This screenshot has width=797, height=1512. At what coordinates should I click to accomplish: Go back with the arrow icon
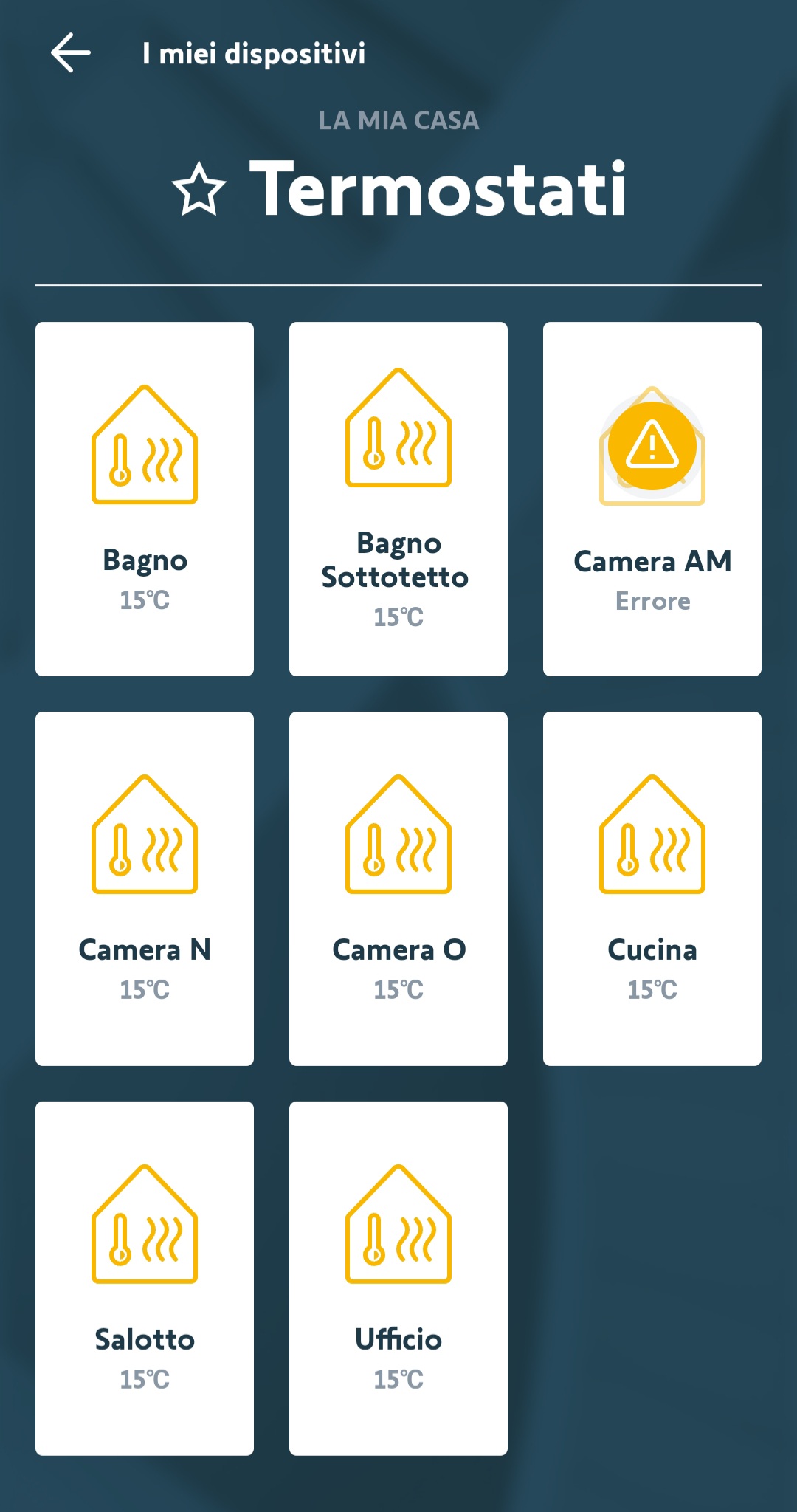(x=71, y=53)
